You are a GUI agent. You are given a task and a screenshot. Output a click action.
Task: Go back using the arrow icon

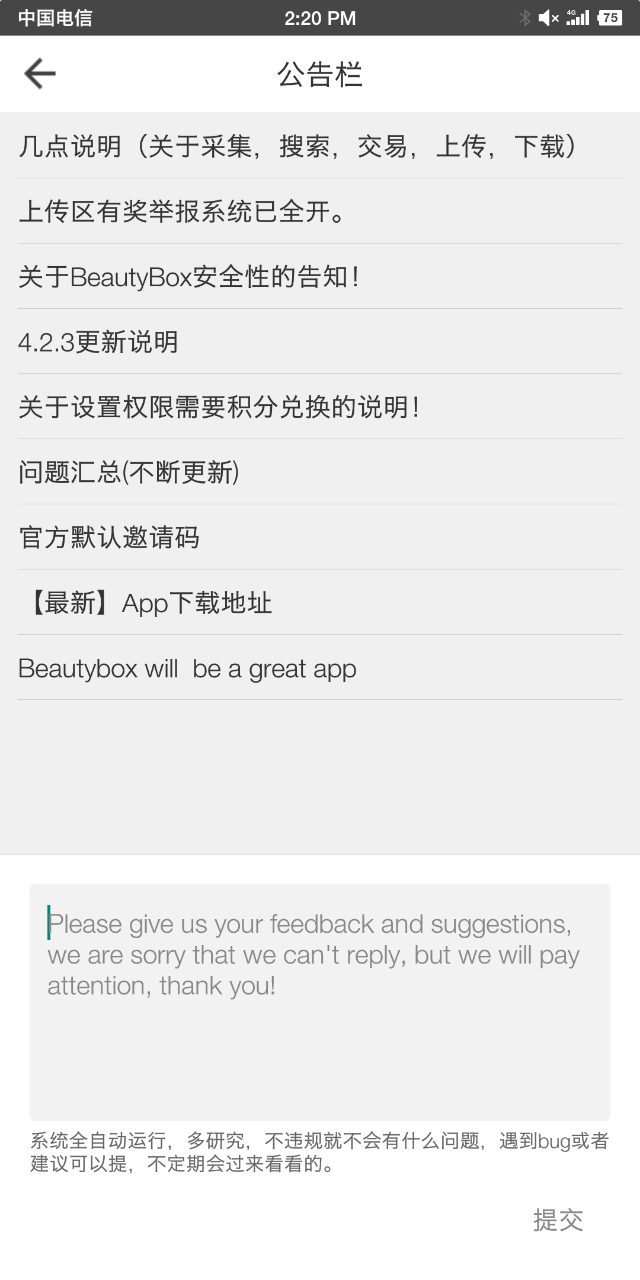pos(40,73)
